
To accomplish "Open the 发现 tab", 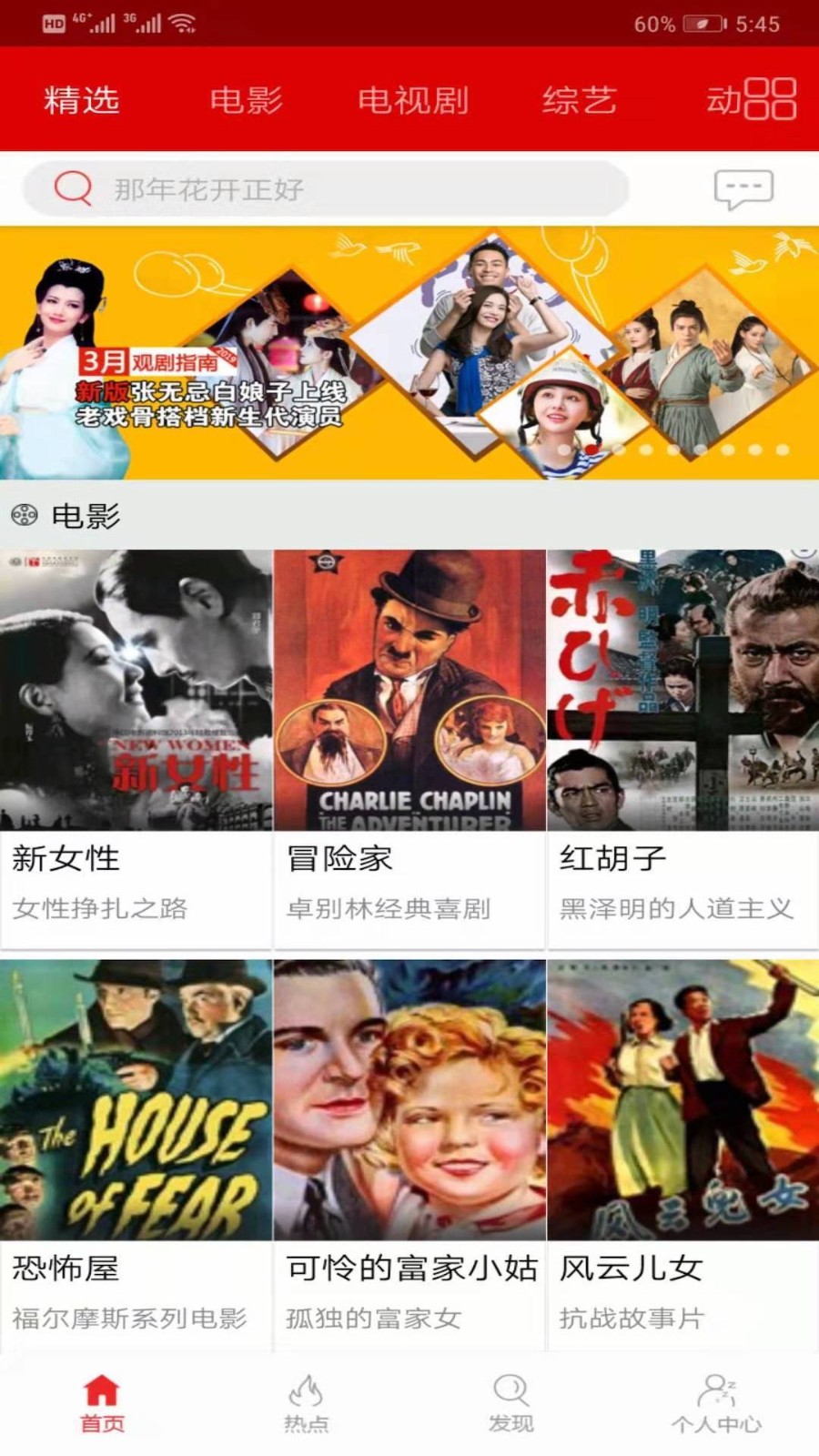I will point(511,1403).
